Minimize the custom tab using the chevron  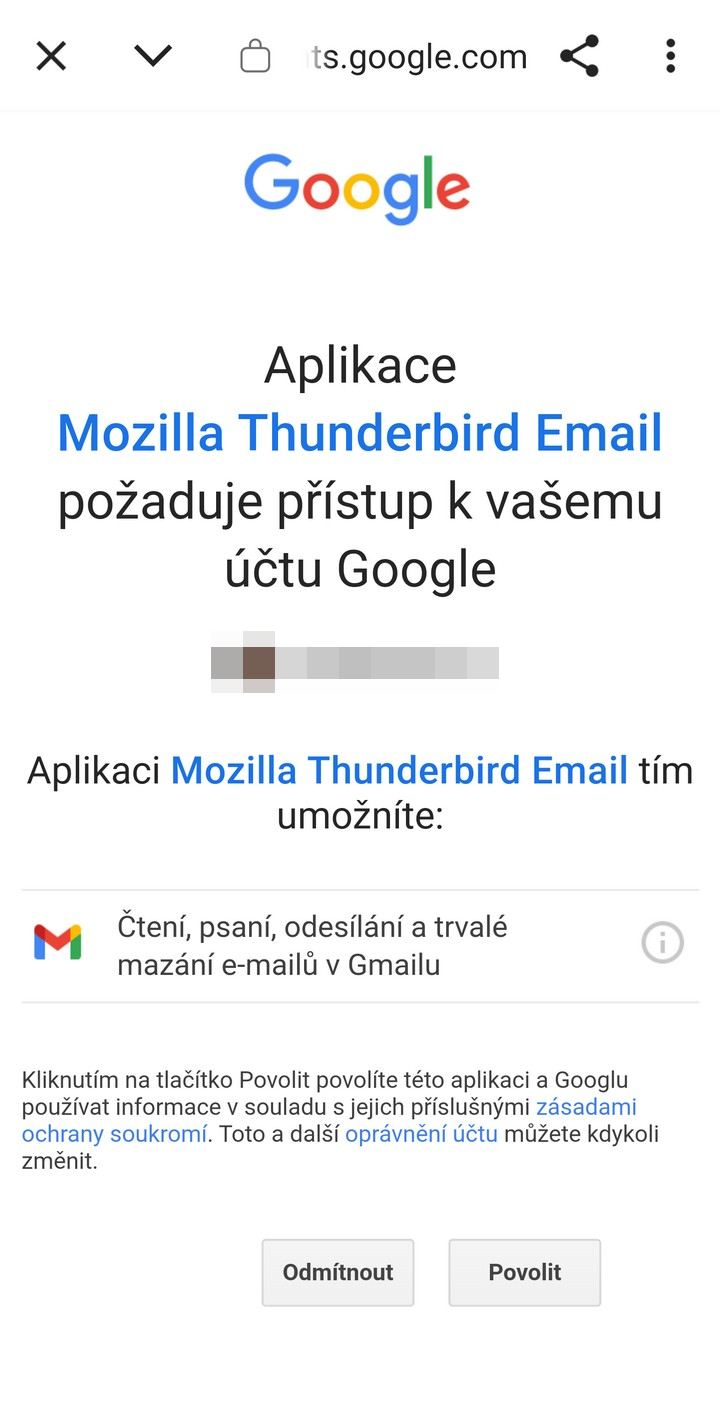tap(153, 57)
